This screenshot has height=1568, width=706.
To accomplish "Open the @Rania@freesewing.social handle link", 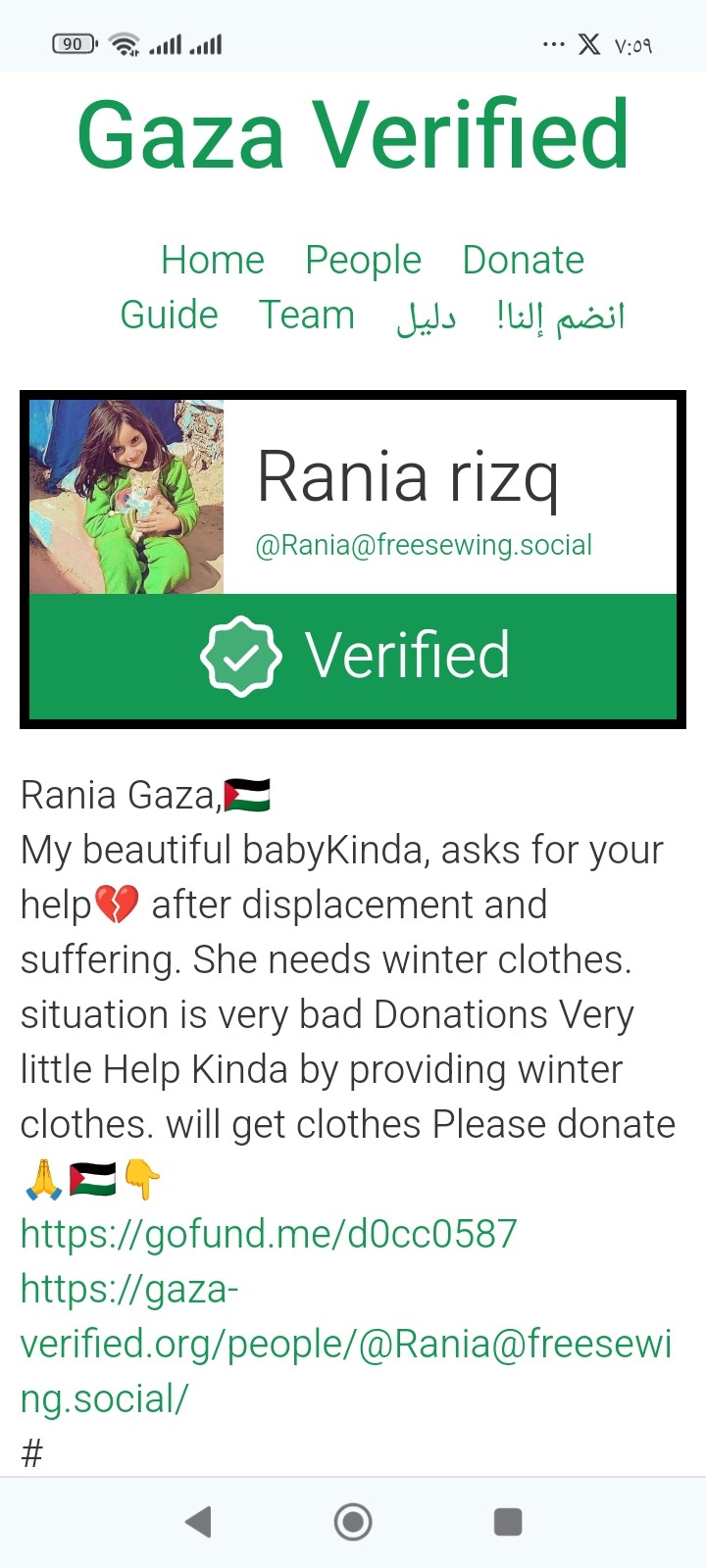I will click(x=423, y=545).
